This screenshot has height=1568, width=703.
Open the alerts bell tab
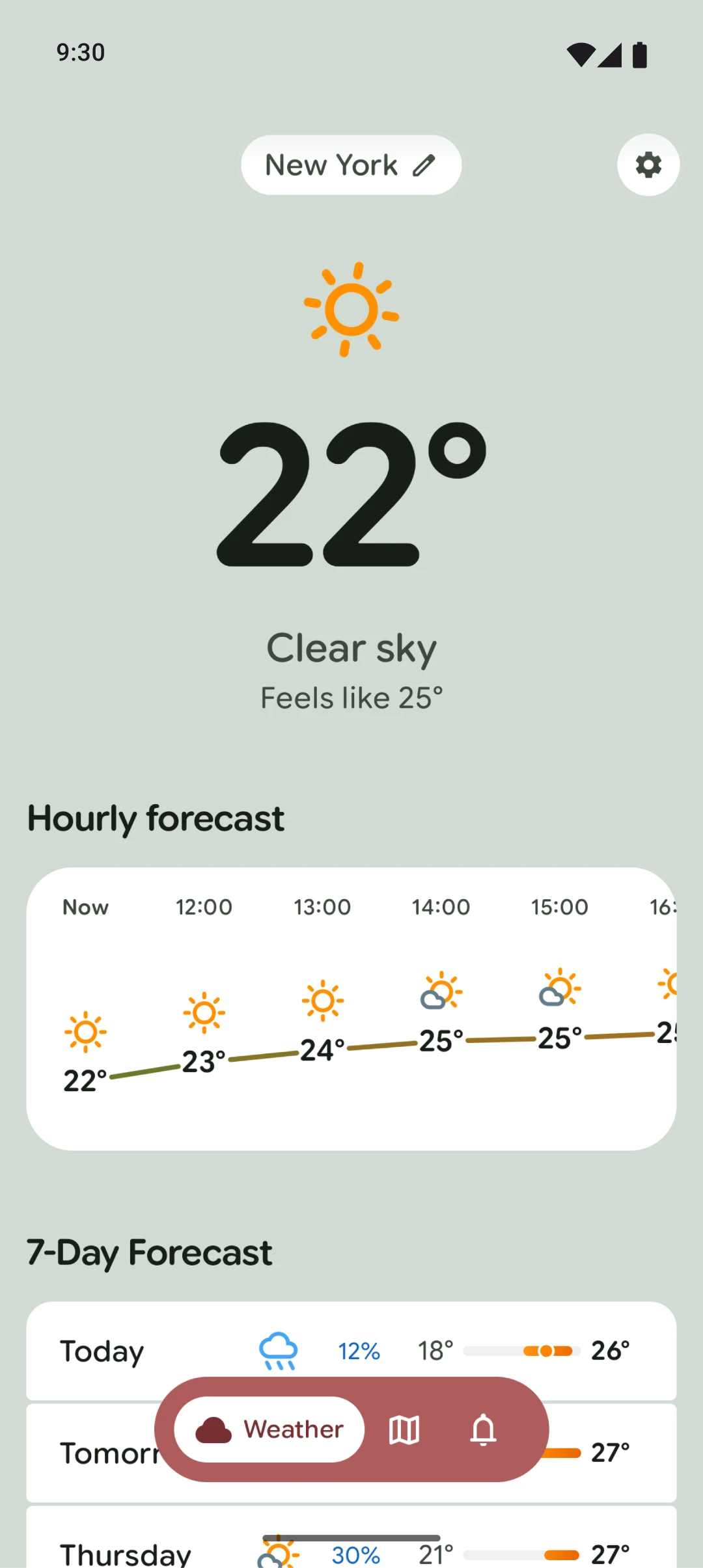click(x=483, y=1429)
